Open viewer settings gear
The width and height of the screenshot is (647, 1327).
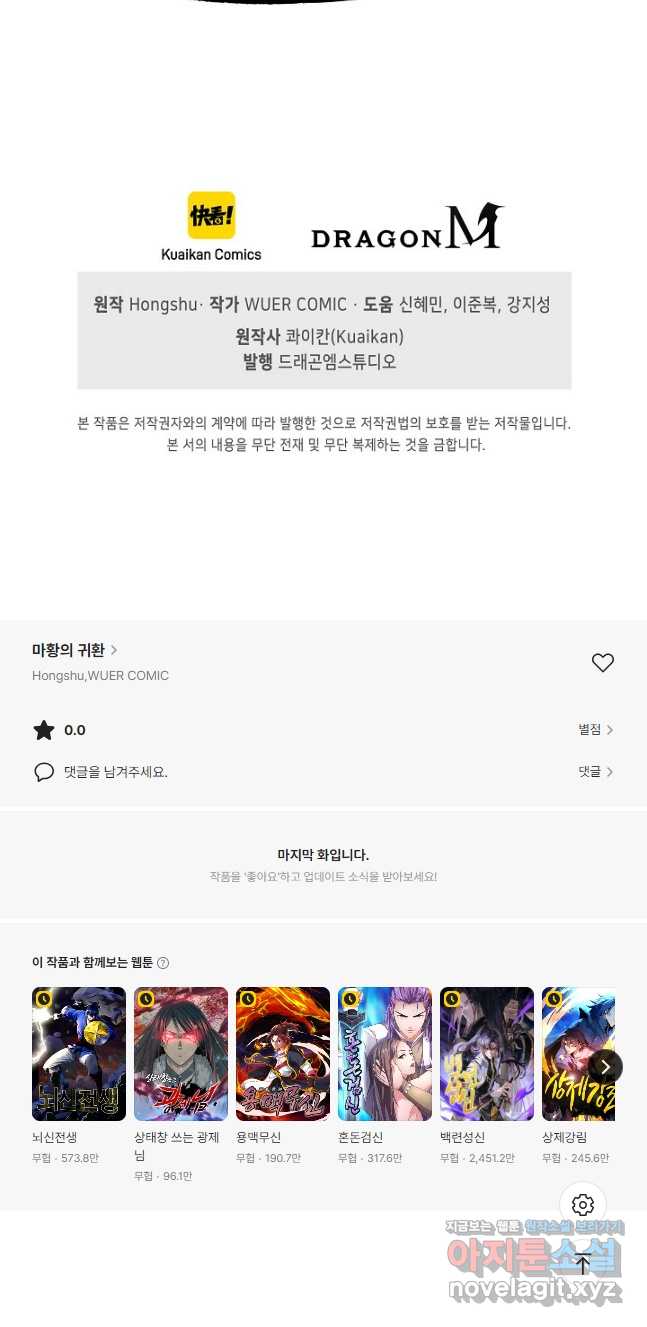pyautogui.click(x=583, y=1205)
